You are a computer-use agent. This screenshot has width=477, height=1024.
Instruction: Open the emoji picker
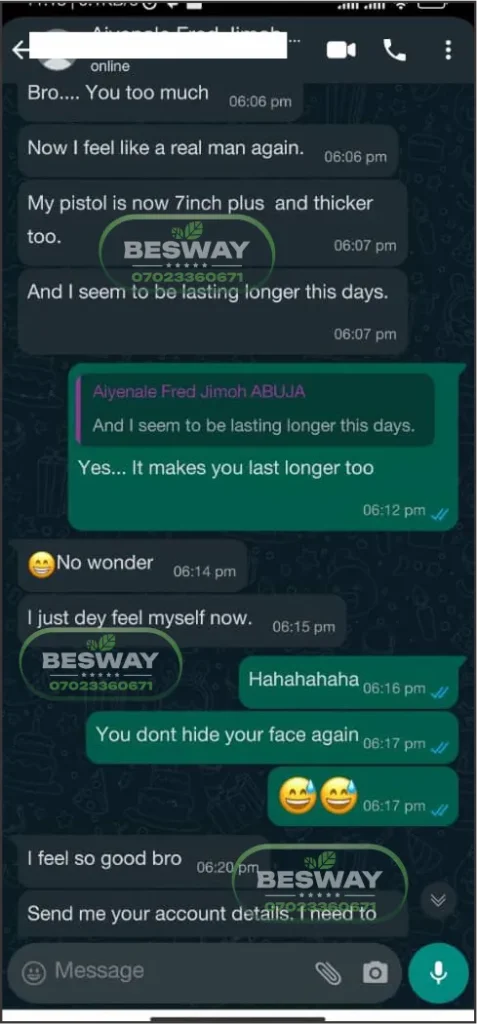[34, 973]
